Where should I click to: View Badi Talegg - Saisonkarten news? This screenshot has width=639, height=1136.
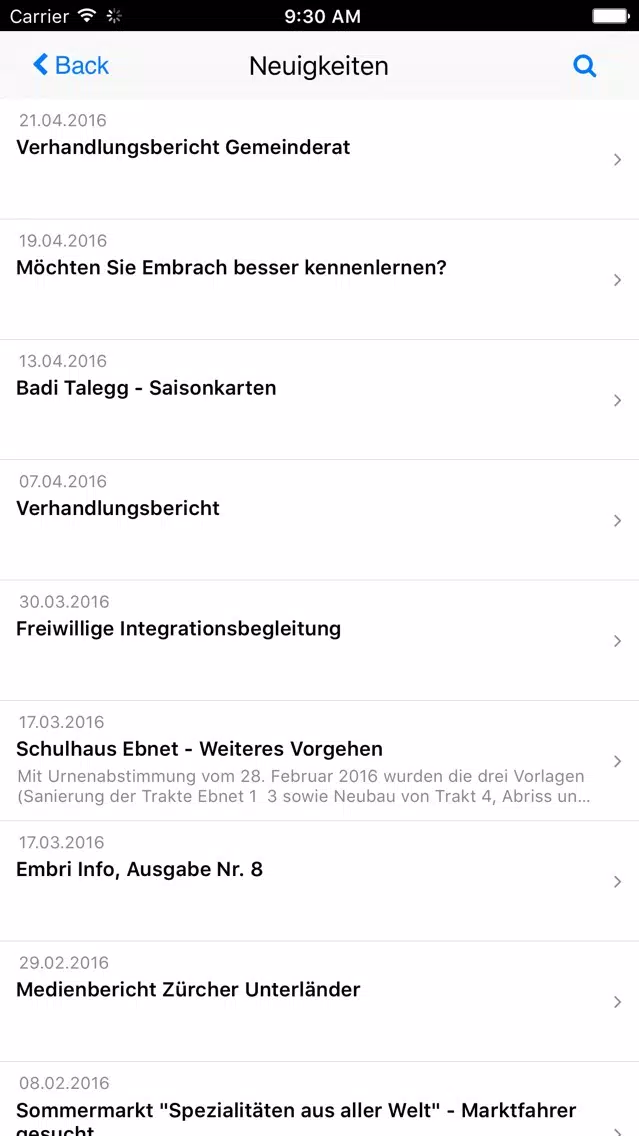point(320,400)
